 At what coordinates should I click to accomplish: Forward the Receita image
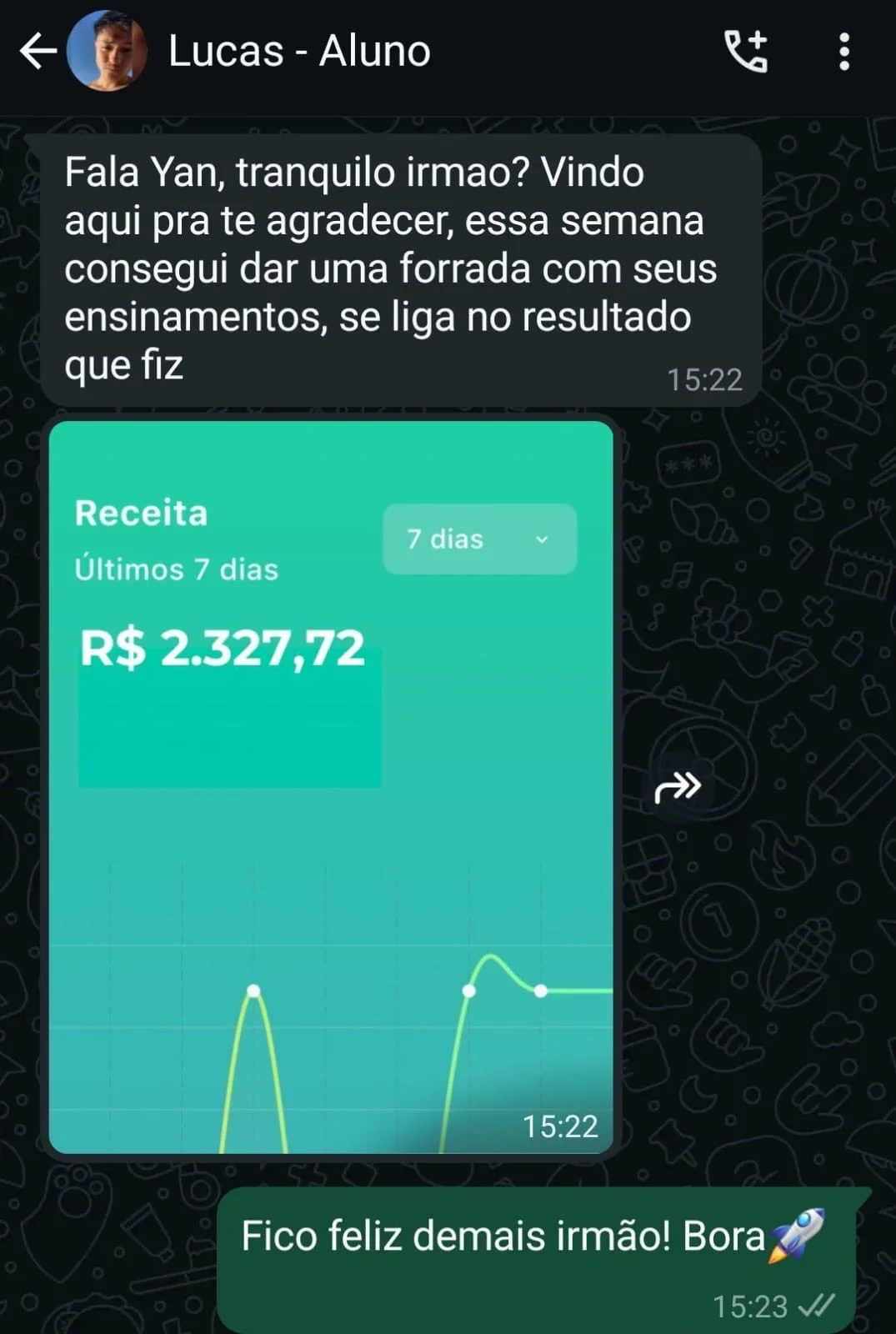677,786
